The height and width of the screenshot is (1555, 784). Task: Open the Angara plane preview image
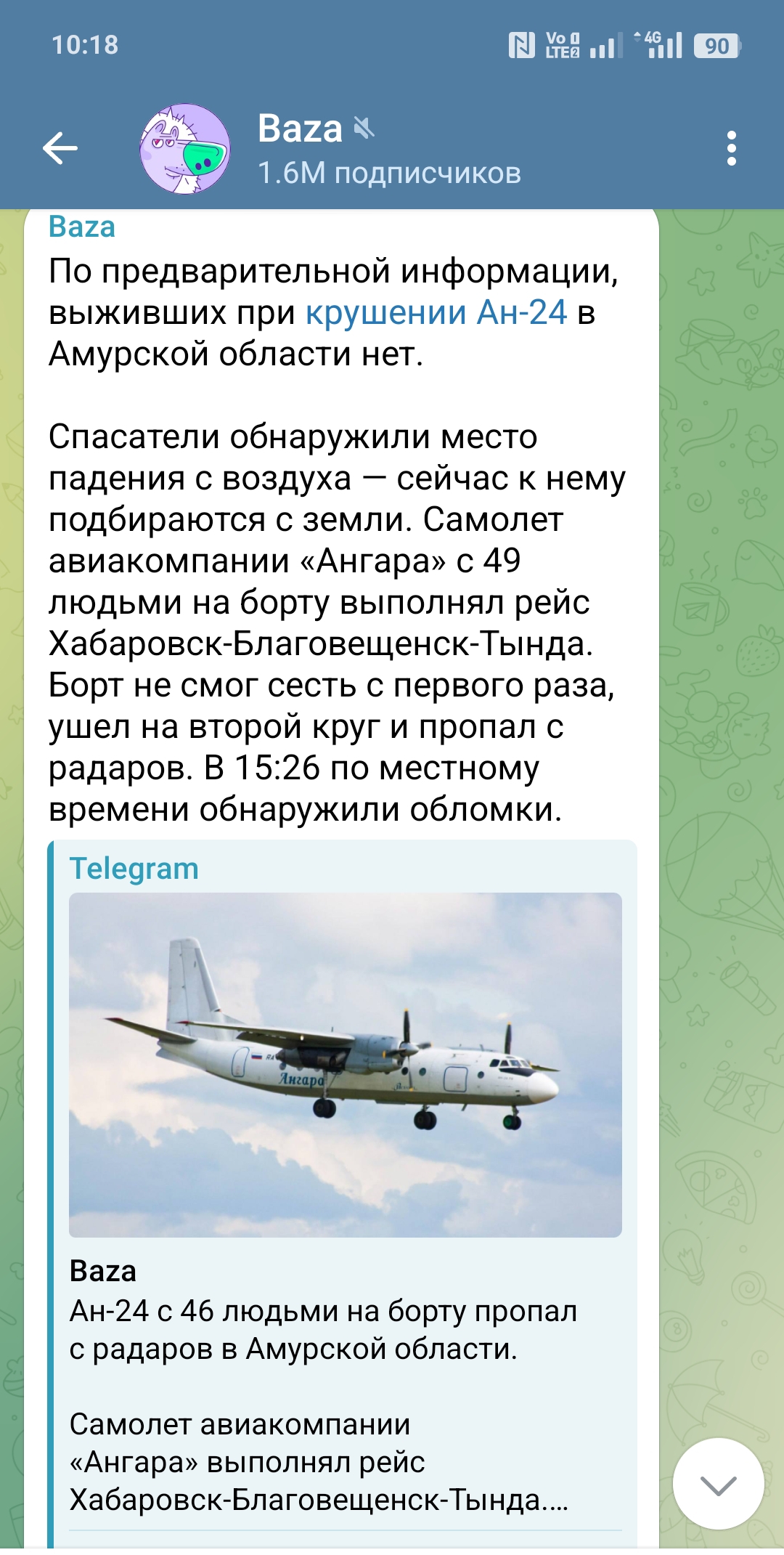tap(346, 1065)
